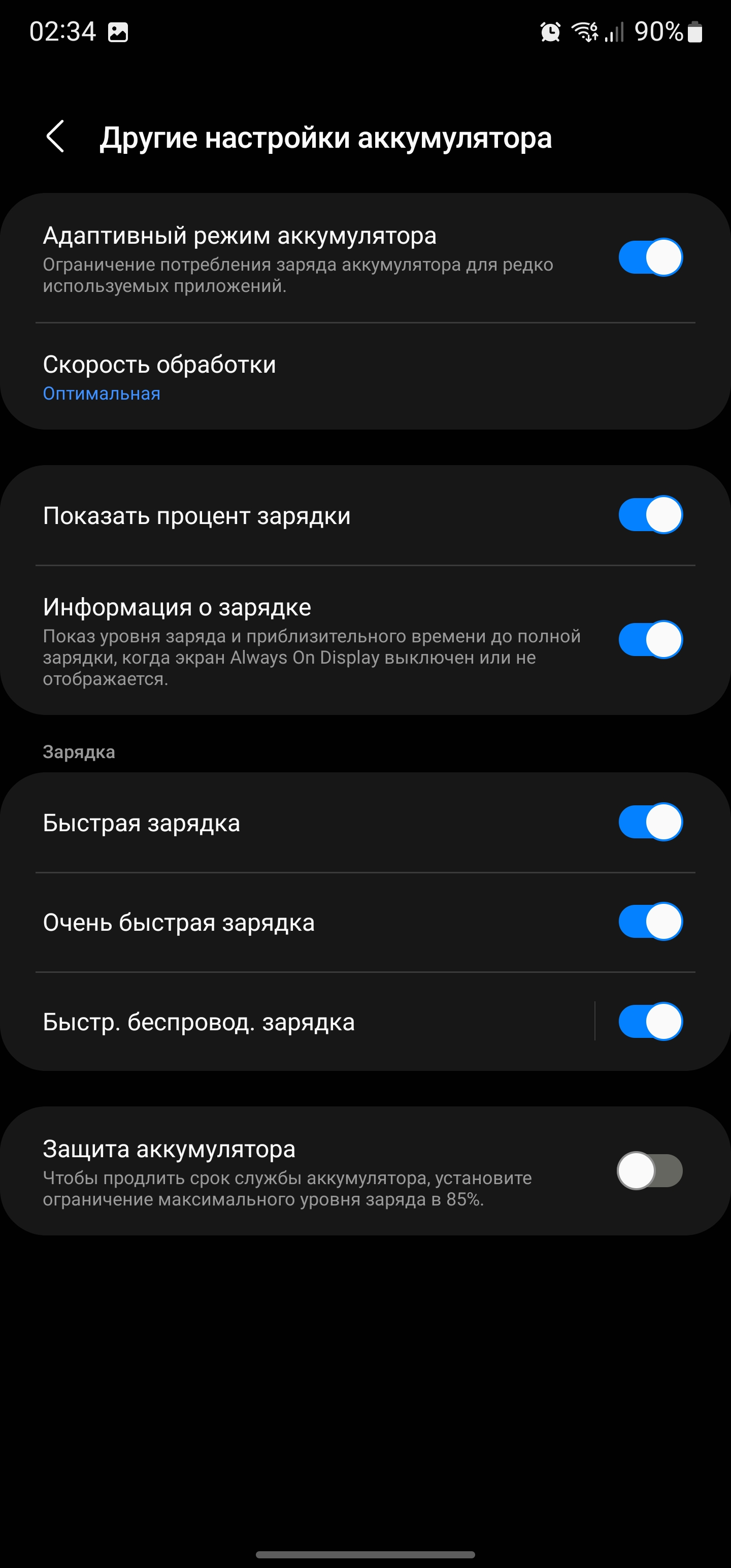Viewport: 731px width, 1568px height.
Task: Disable Очень быстрая зарядка
Action: point(650,922)
